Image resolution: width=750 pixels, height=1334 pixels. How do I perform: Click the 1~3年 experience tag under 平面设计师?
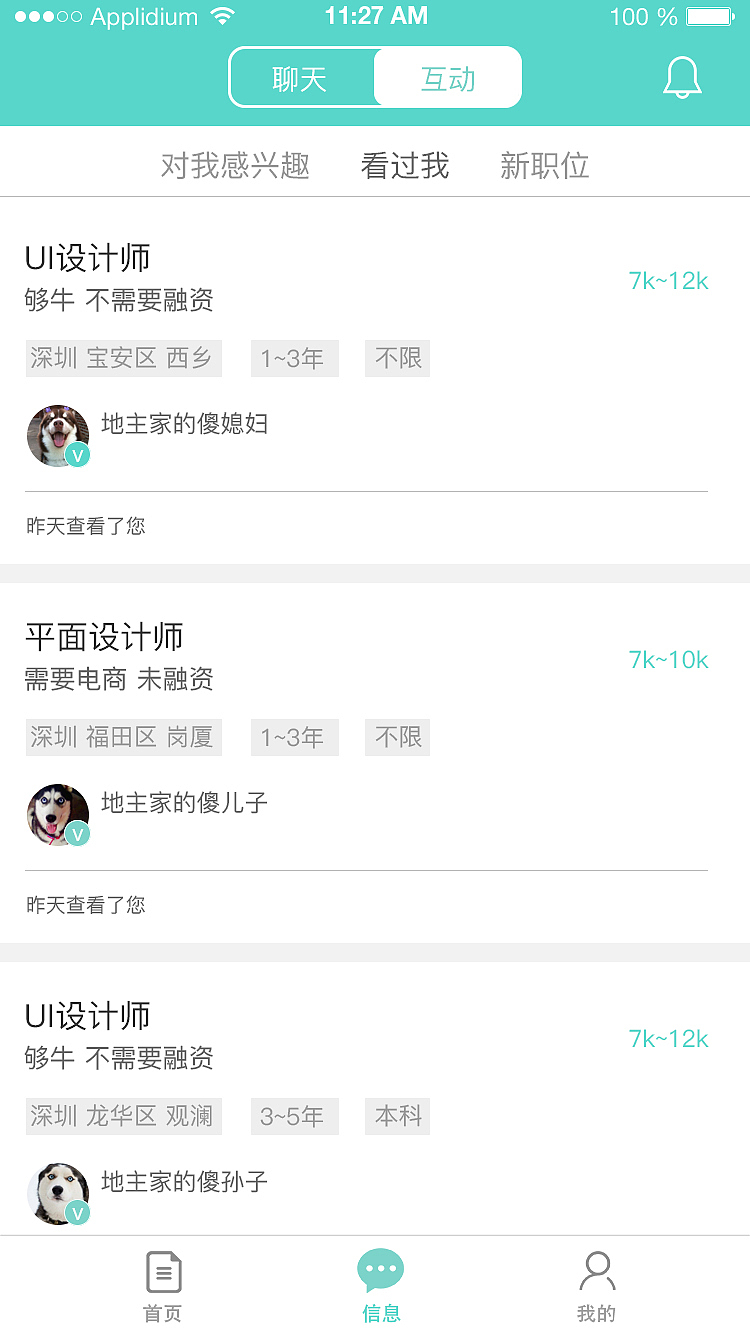294,737
